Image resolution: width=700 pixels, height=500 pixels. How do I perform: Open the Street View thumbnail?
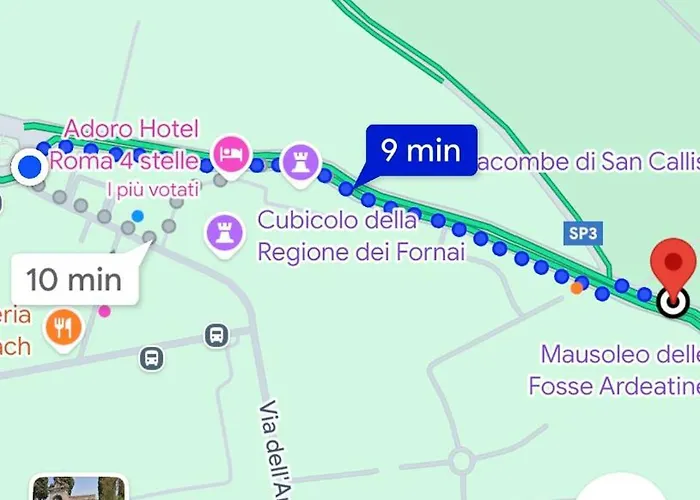(x=80, y=488)
